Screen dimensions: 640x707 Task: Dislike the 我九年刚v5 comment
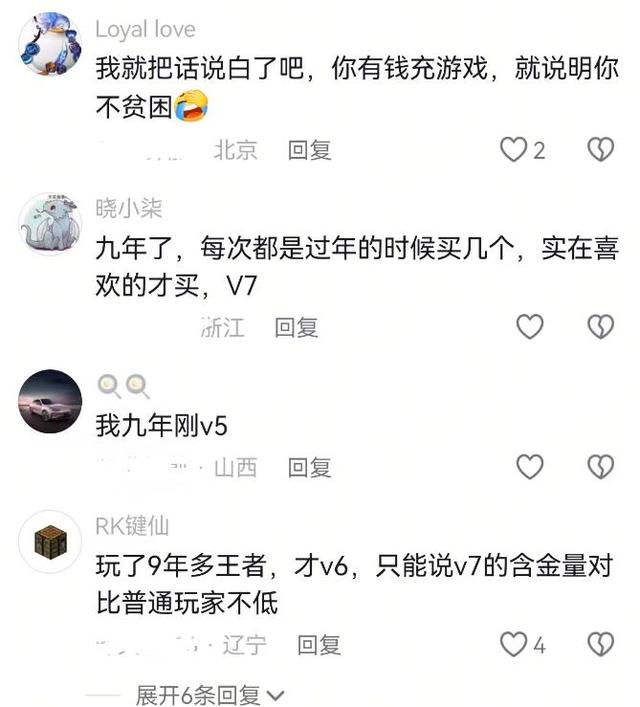599,466
